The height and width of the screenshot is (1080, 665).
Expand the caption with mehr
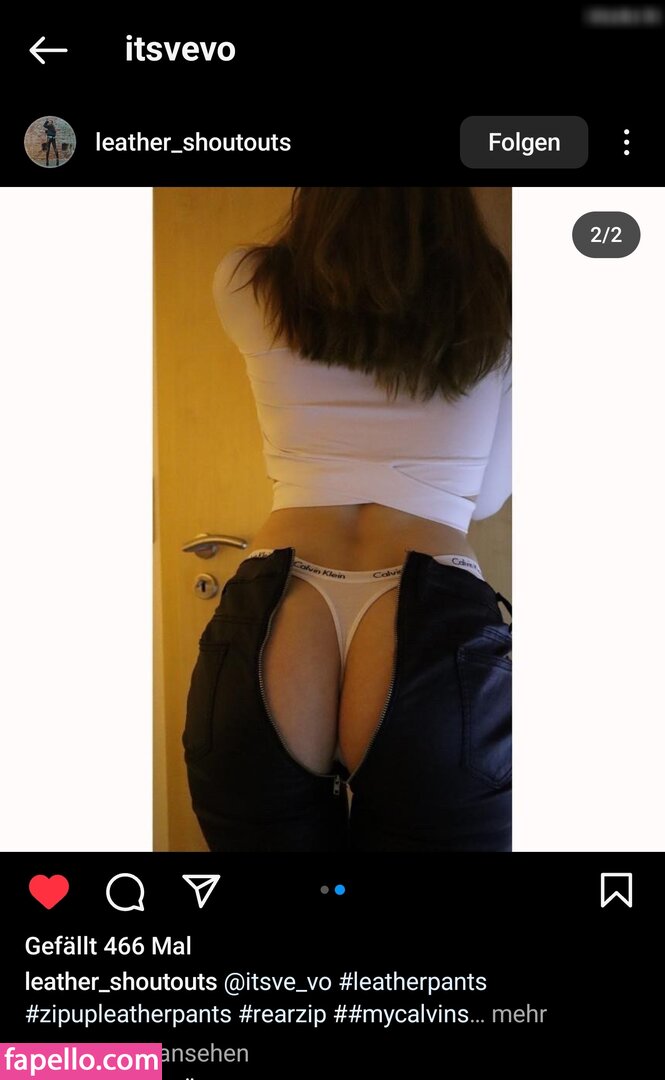coord(519,1014)
